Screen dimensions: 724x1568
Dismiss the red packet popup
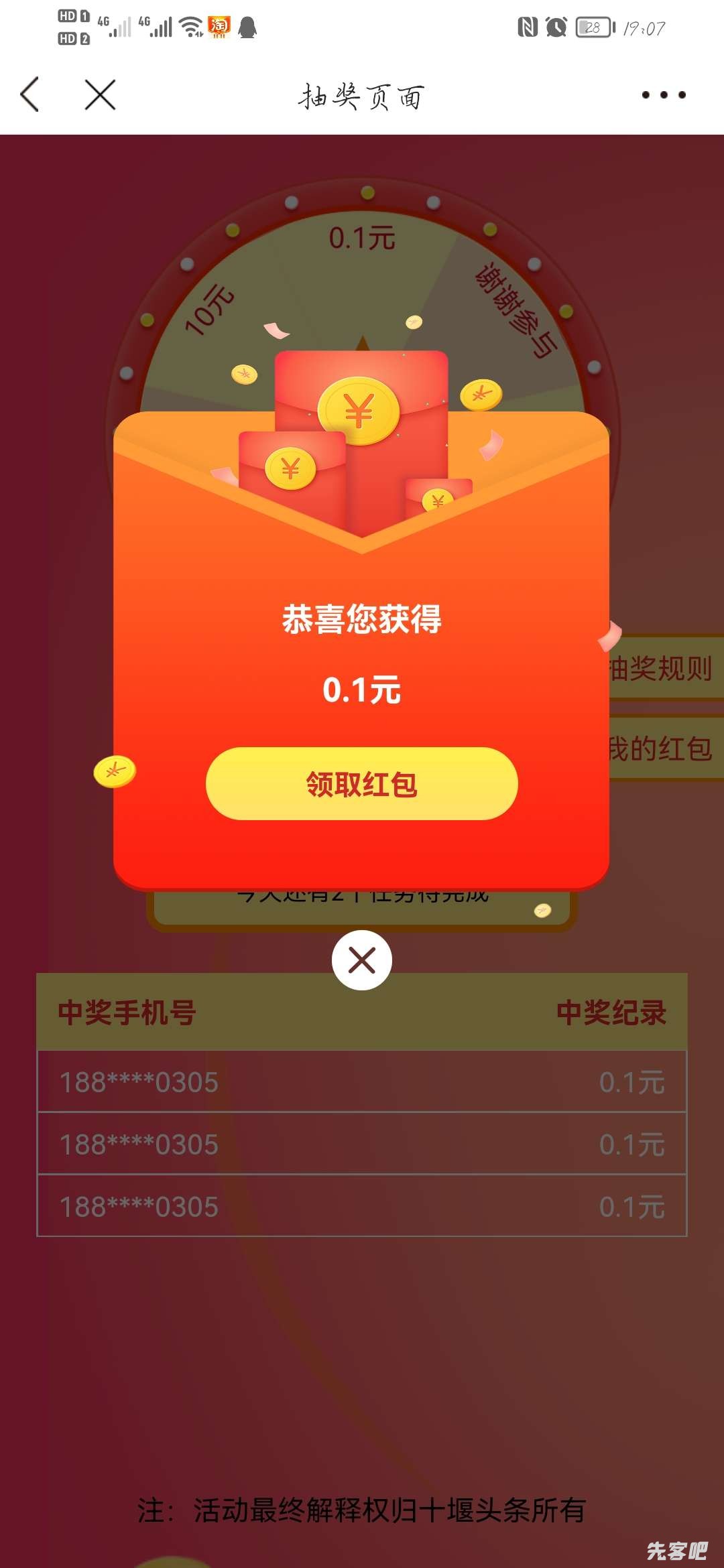[x=361, y=960]
